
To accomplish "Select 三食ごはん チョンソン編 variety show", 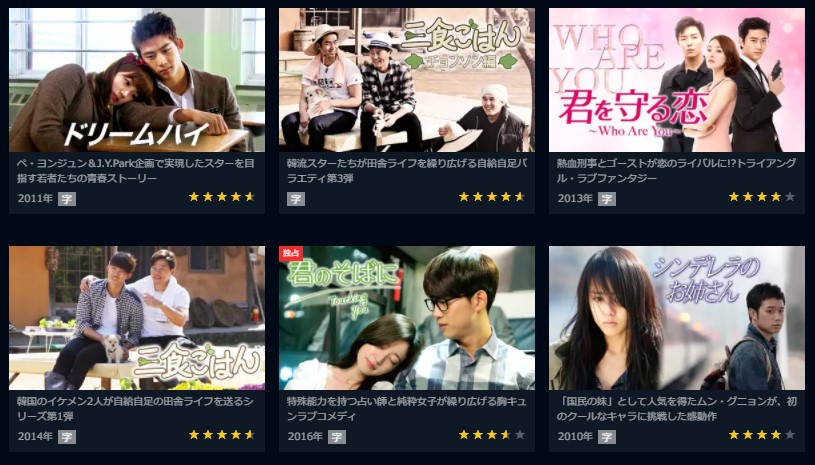I will (407, 80).
